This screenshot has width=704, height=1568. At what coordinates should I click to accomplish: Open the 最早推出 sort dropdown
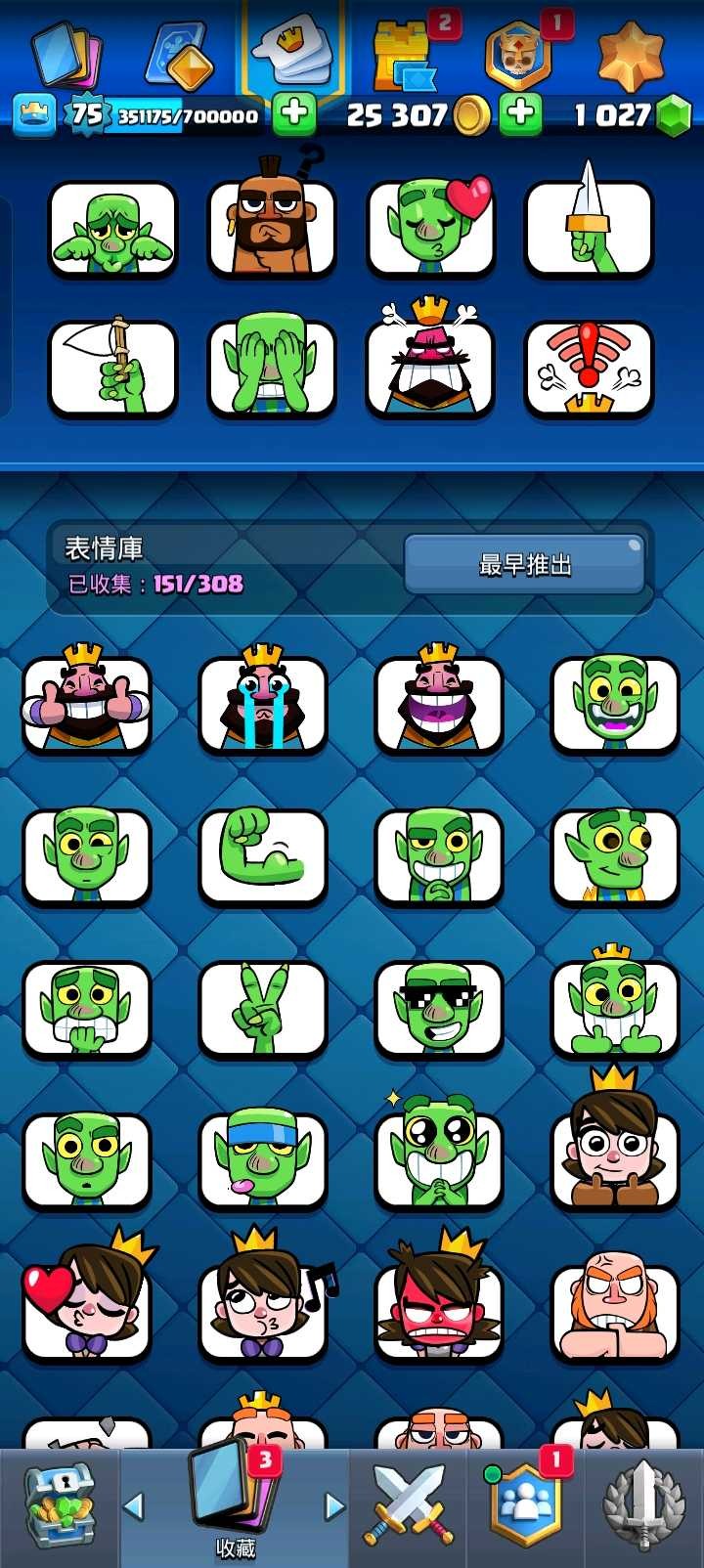(x=526, y=564)
